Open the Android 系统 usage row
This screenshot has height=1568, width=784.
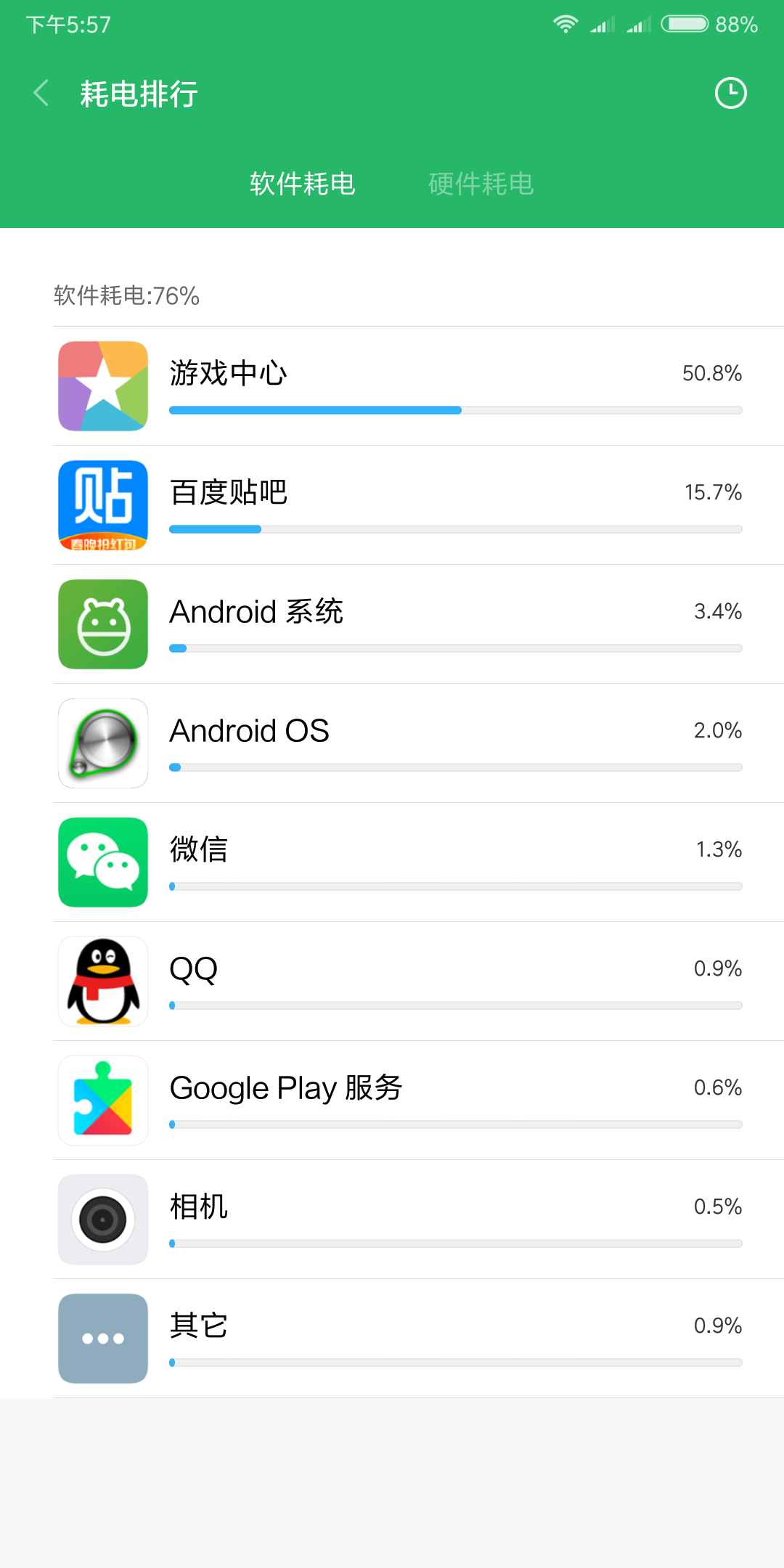coord(418,624)
